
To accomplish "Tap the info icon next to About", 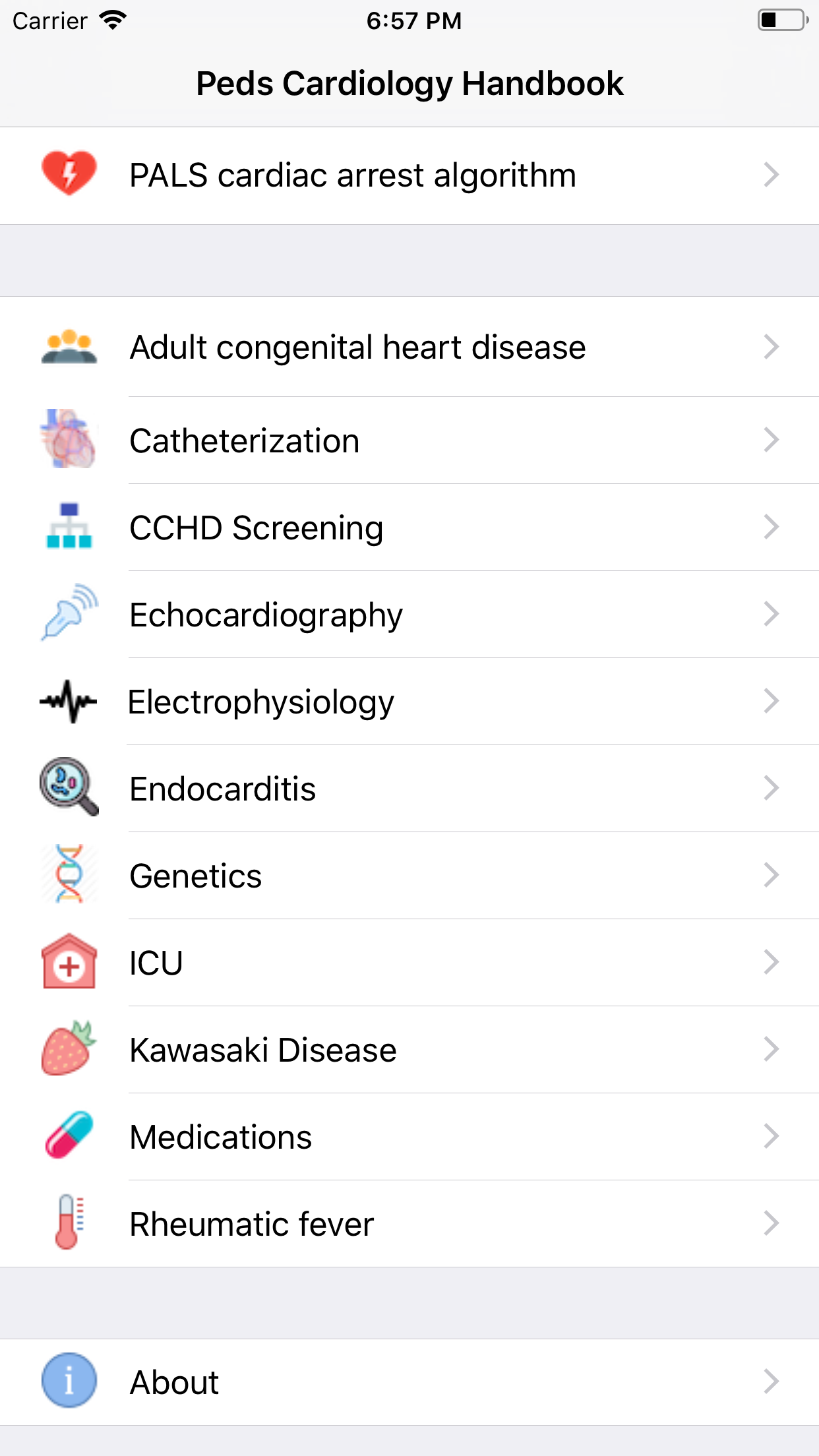I will [x=69, y=1380].
